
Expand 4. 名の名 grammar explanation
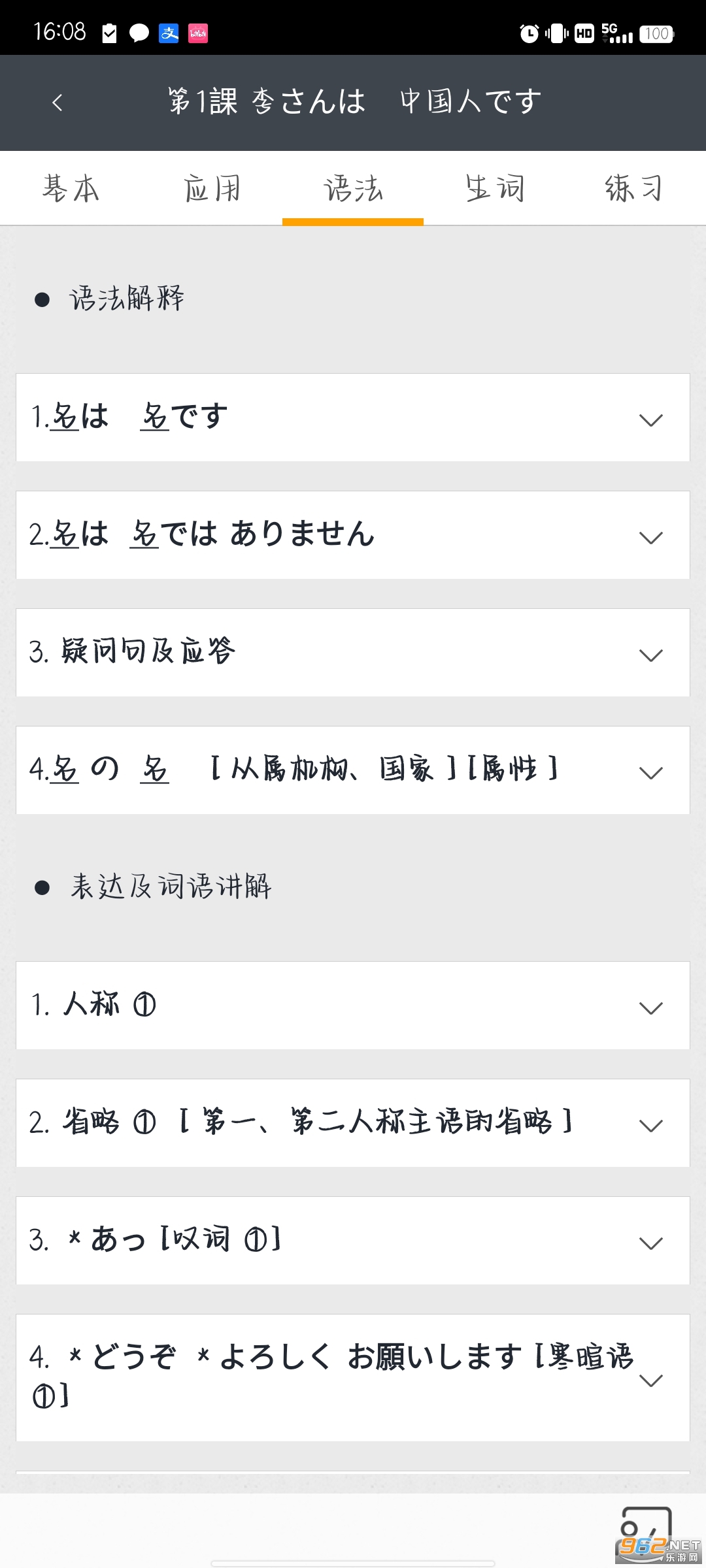pyautogui.click(x=353, y=770)
